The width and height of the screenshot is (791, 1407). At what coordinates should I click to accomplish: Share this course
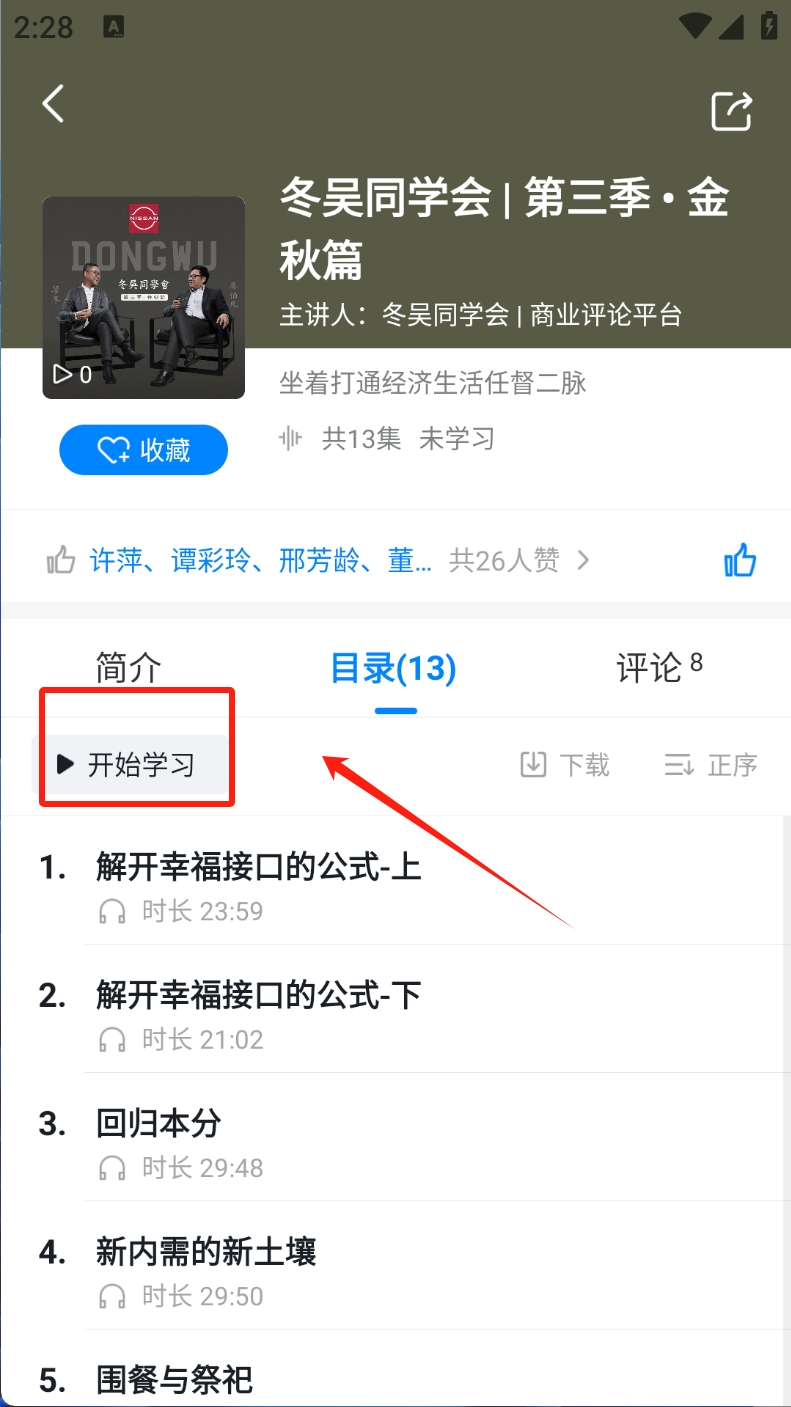731,111
